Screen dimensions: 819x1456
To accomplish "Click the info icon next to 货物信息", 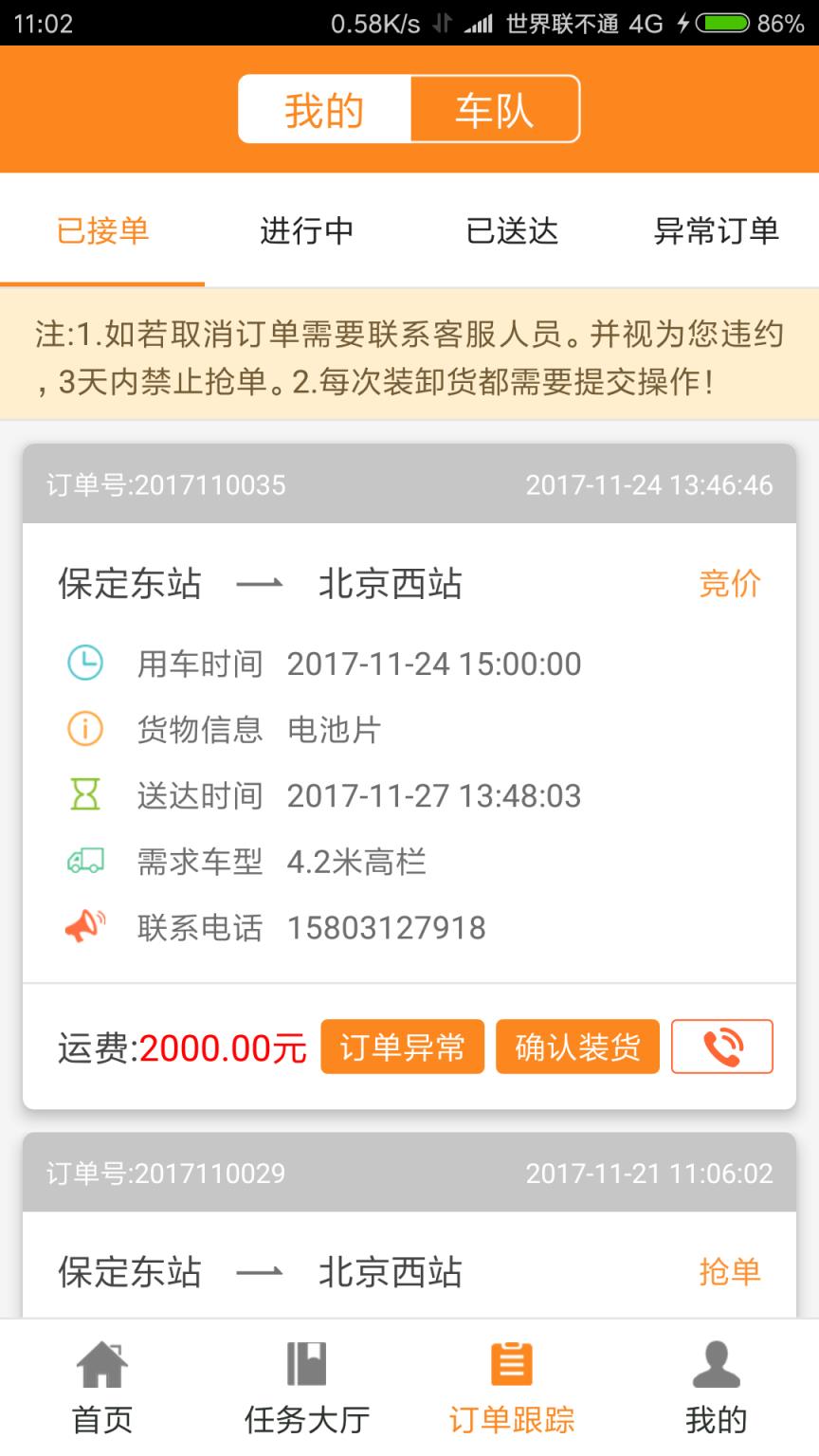I will pyautogui.click(x=85, y=730).
